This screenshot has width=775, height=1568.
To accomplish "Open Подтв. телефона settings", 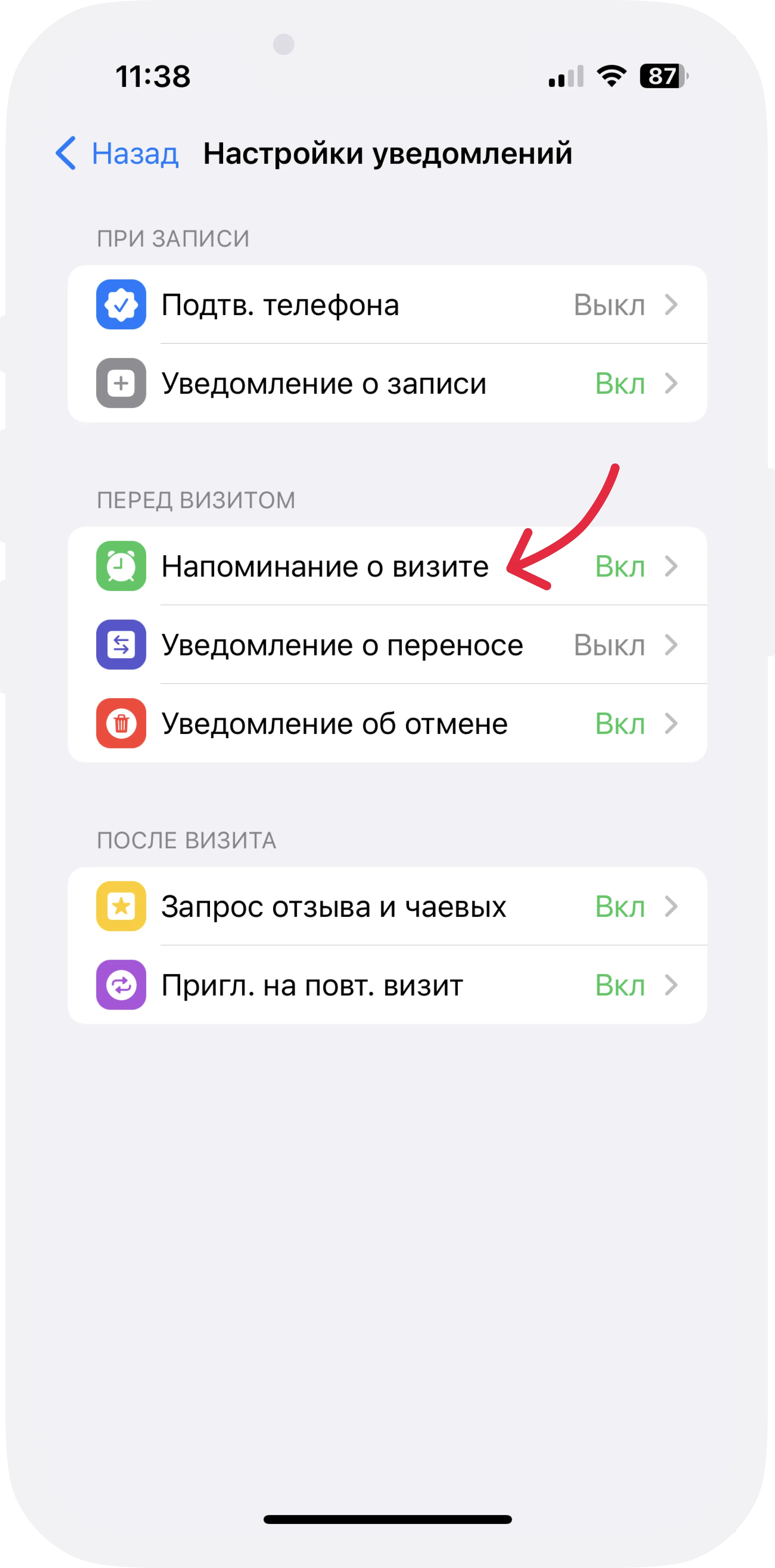I will (387, 304).
